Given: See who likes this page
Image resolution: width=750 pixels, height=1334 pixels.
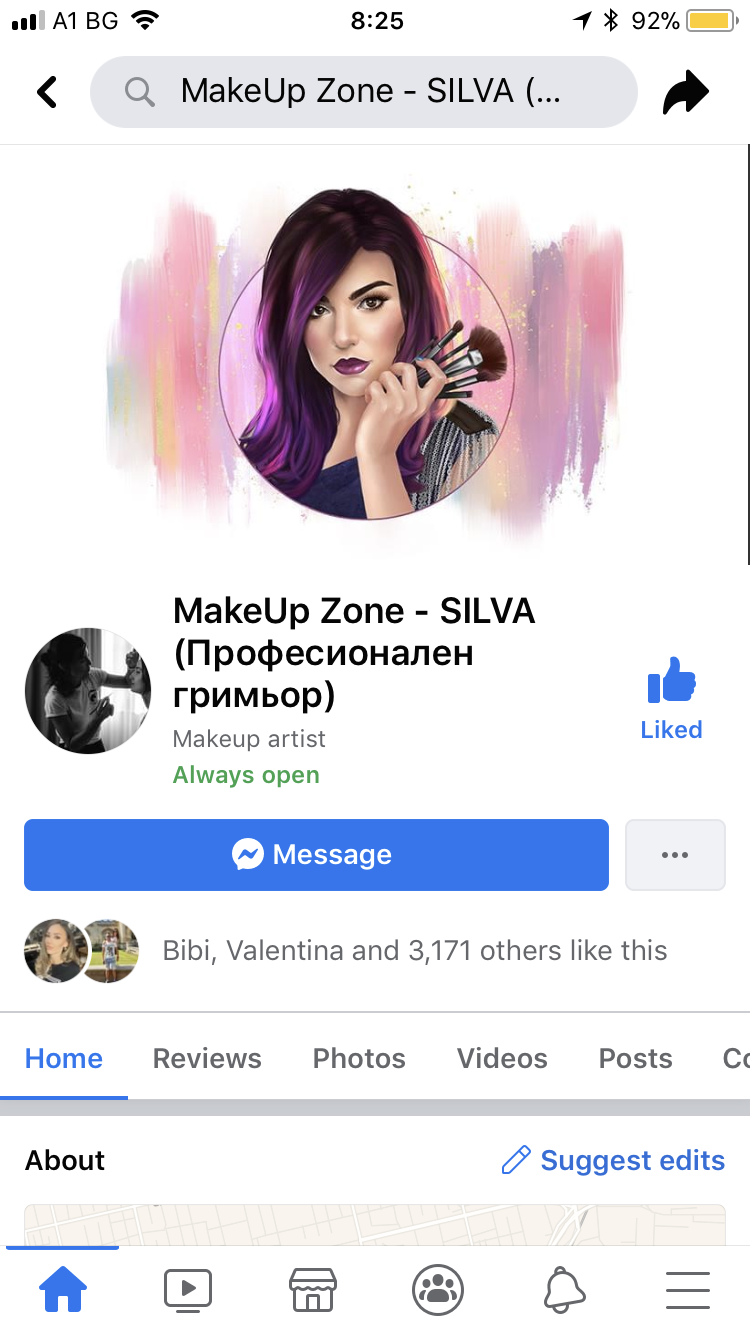Looking at the screenshot, I should tap(414, 950).
